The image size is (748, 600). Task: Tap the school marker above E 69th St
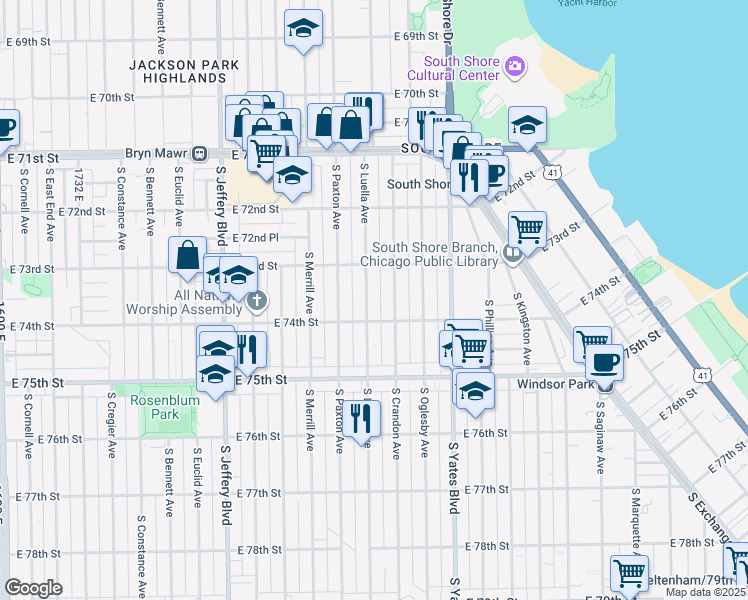click(x=303, y=28)
